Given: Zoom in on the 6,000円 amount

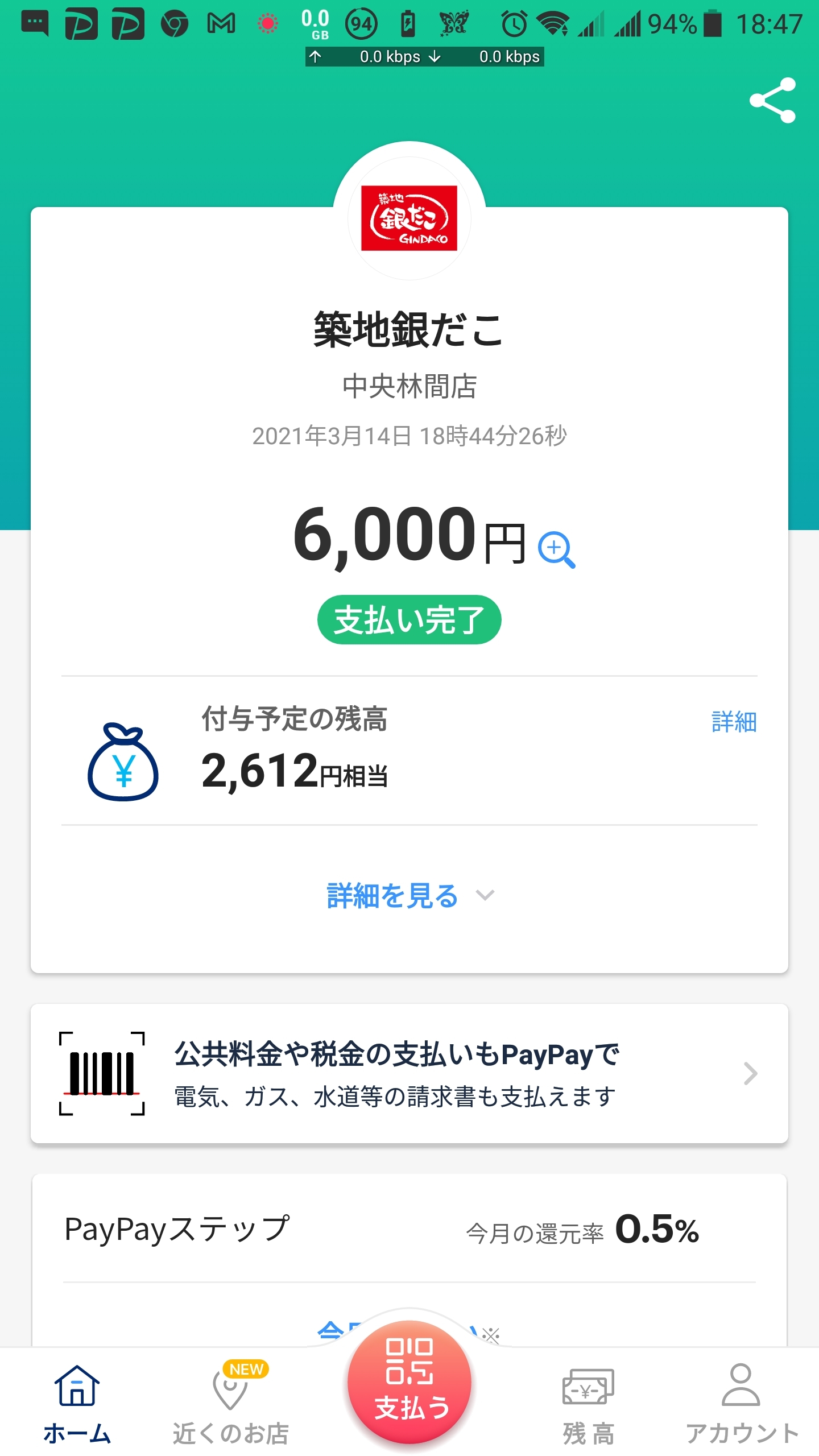Looking at the screenshot, I should click(556, 549).
